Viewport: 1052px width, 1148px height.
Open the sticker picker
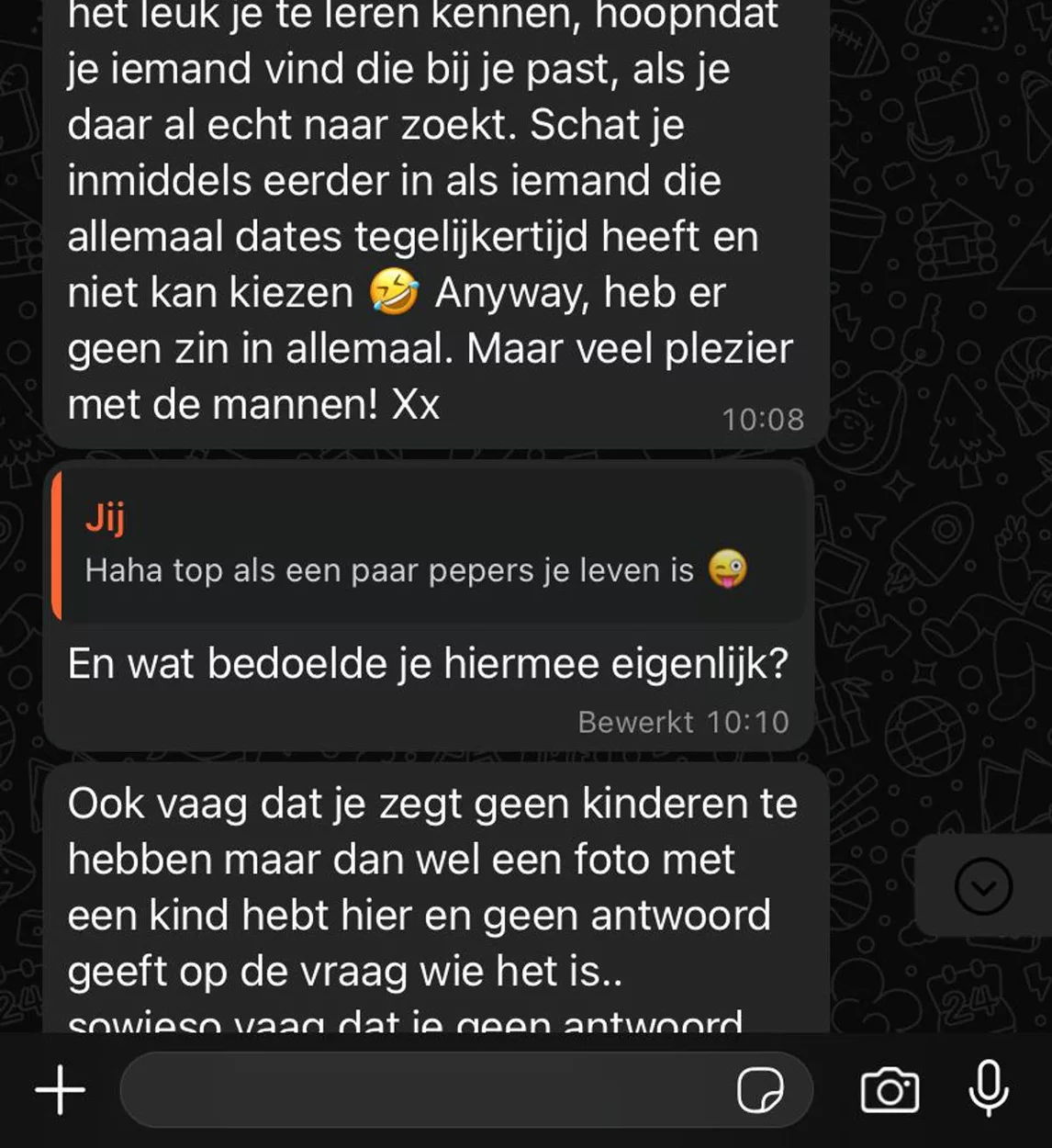pos(760,1090)
